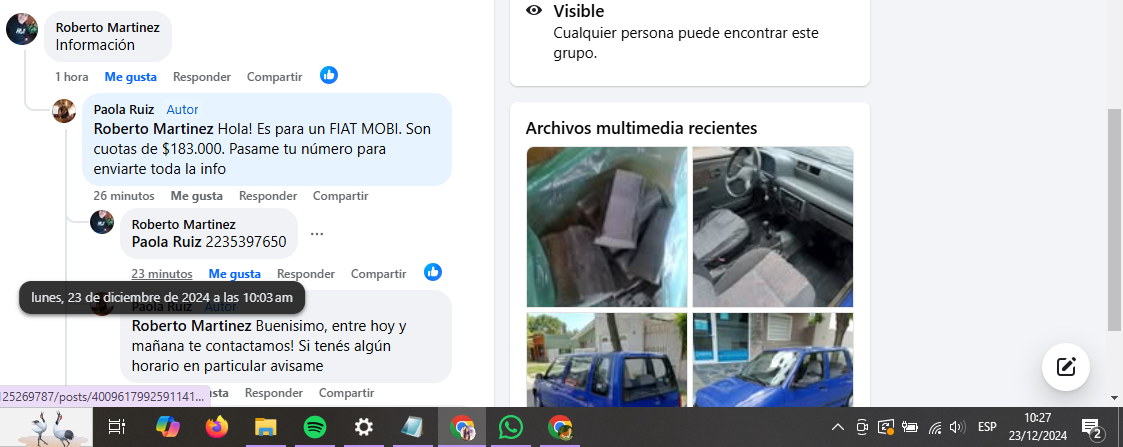Open Paola Ruiz's profile from her first reply
The width and height of the screenshot is (1123, 447).
[x=123, y=109]
